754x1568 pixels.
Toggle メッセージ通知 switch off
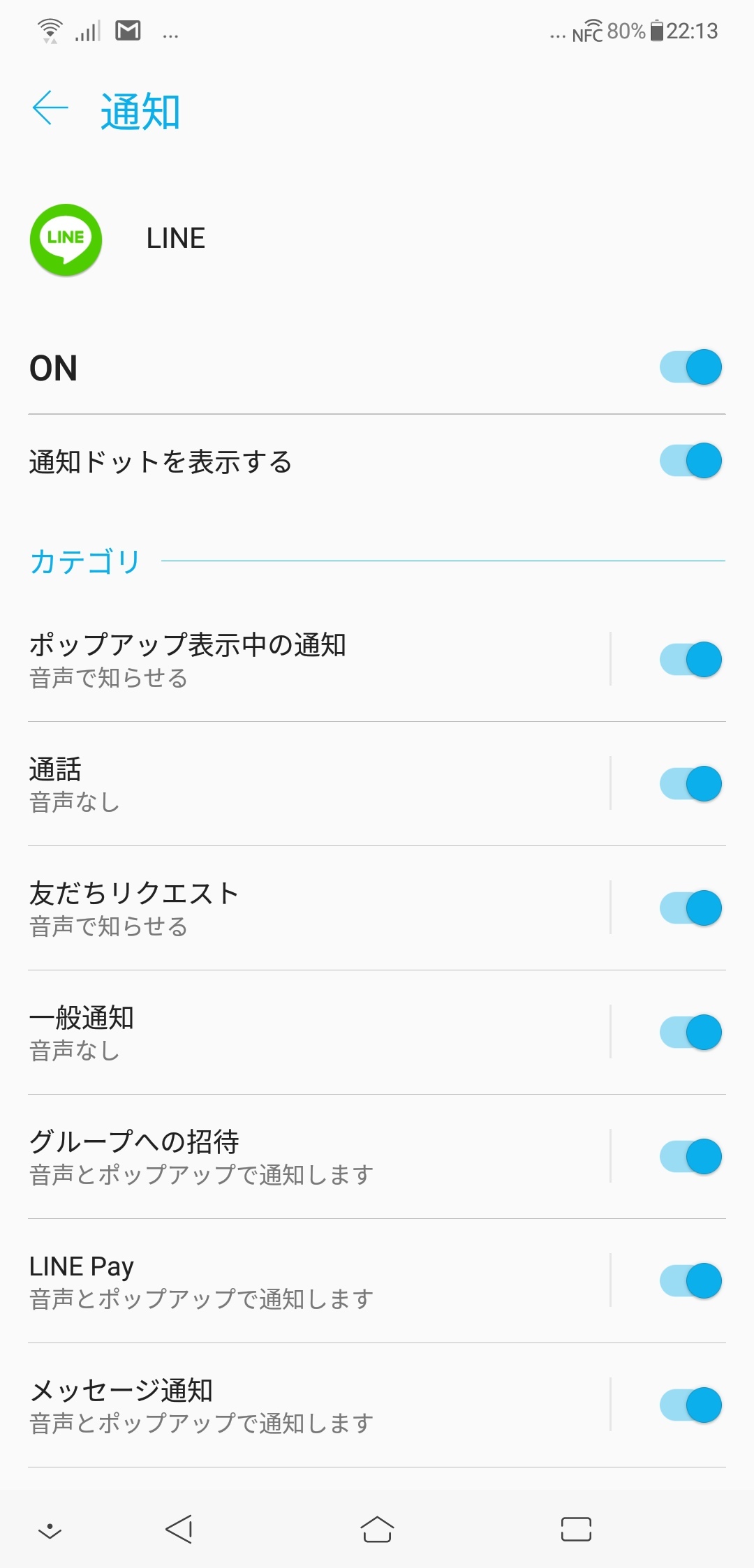pyautogui.click(x=690, y=1405)
